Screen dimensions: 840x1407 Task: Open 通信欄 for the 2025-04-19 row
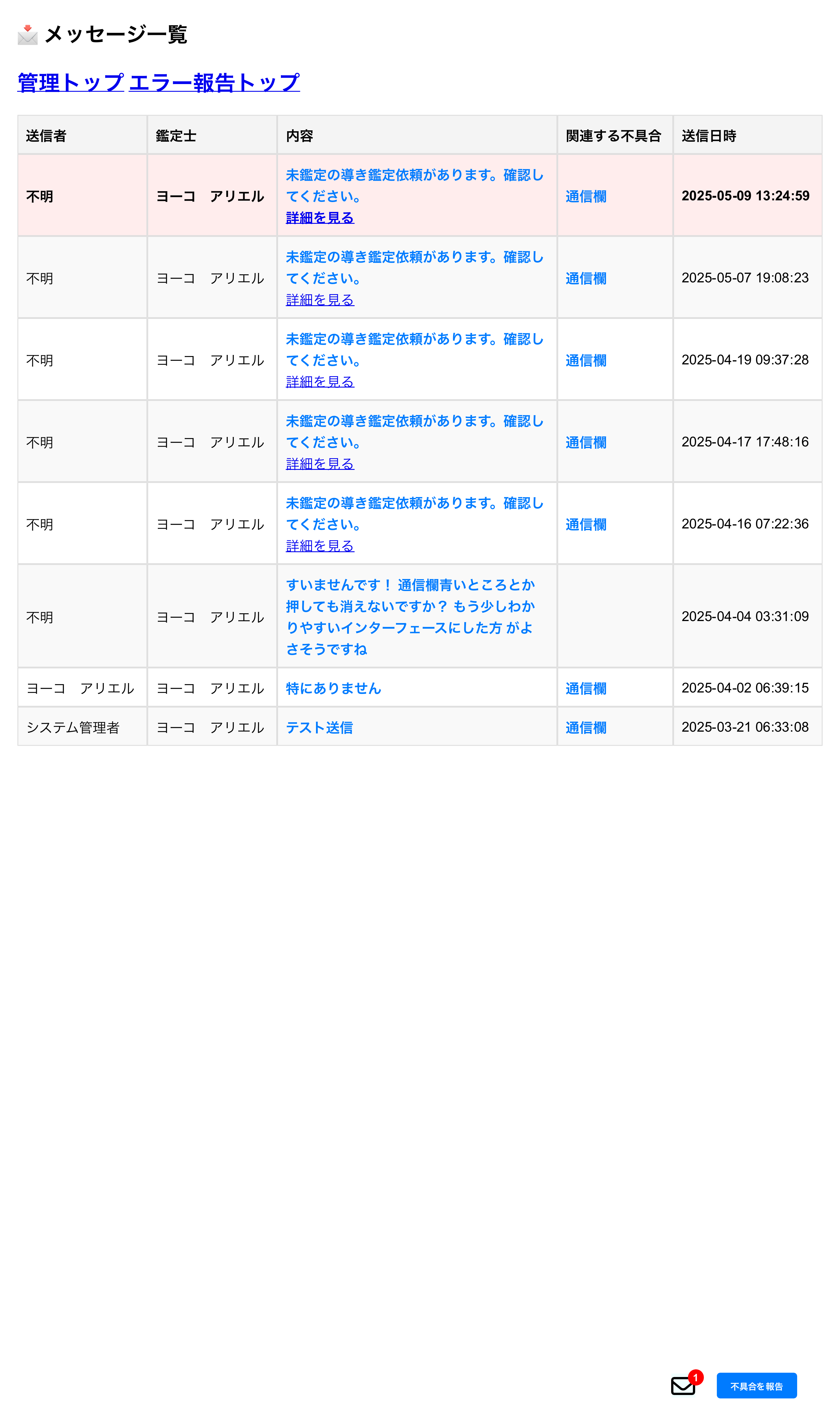586,361
